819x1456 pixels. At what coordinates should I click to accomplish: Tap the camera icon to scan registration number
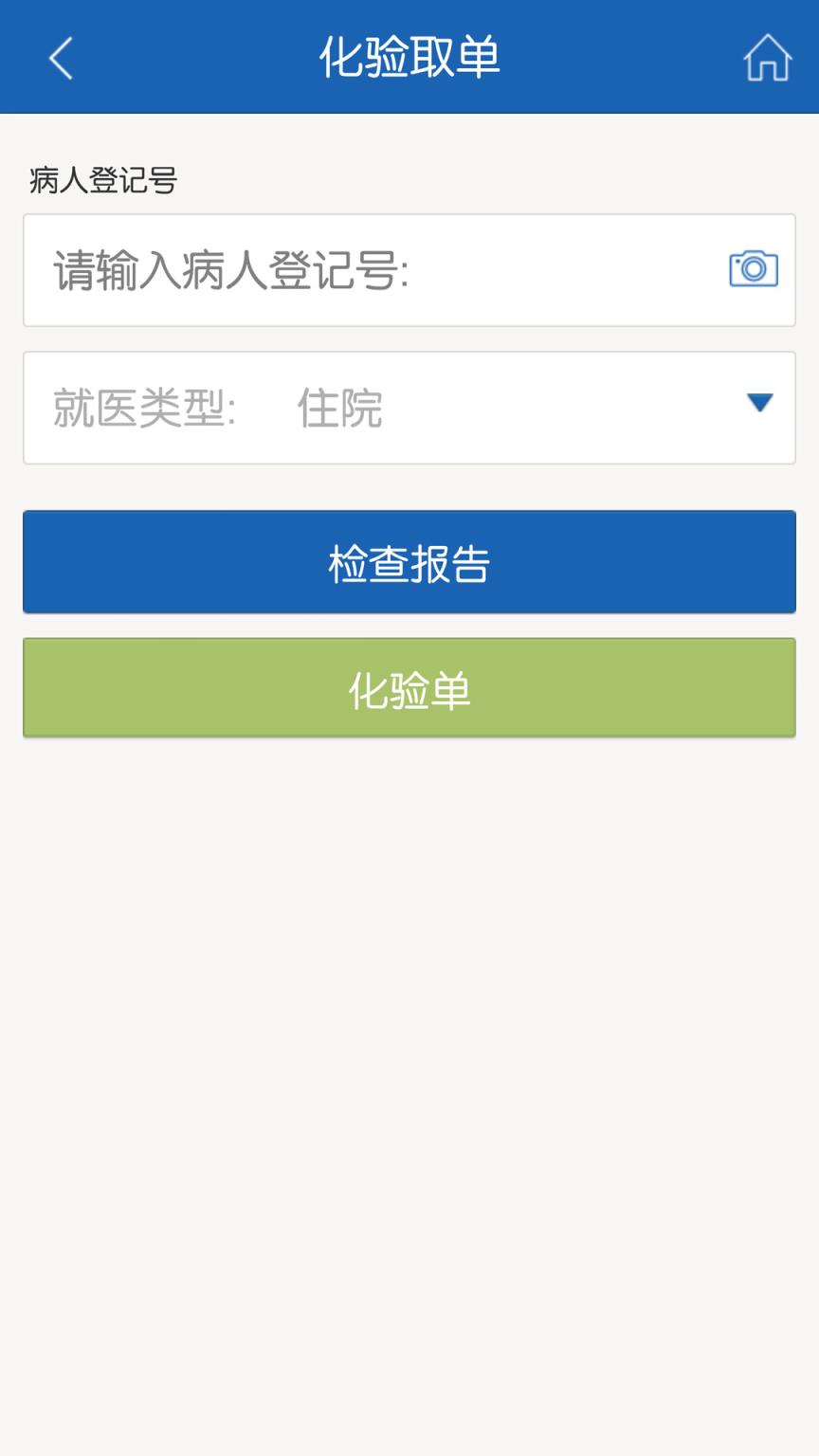click(754, 270)
